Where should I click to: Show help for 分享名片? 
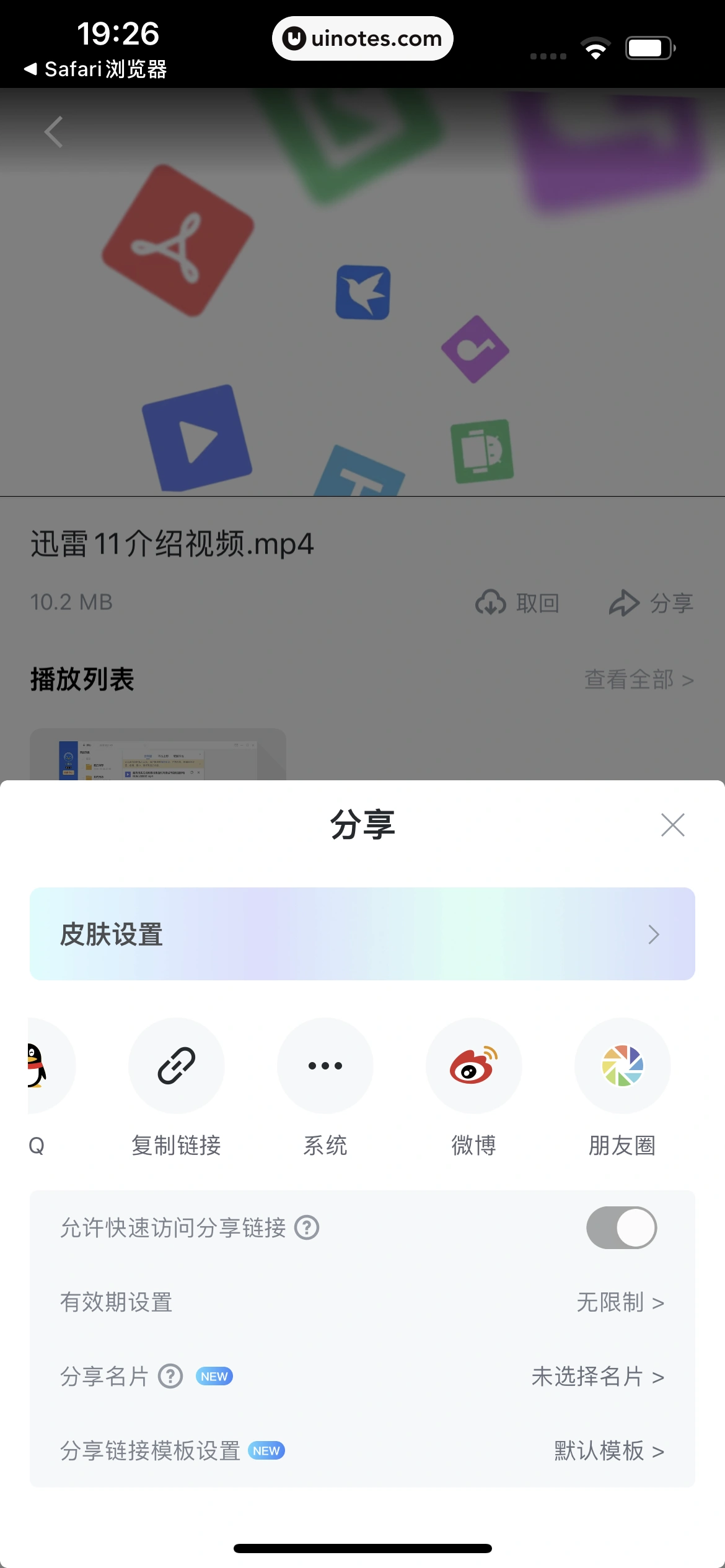point(170,1376)
